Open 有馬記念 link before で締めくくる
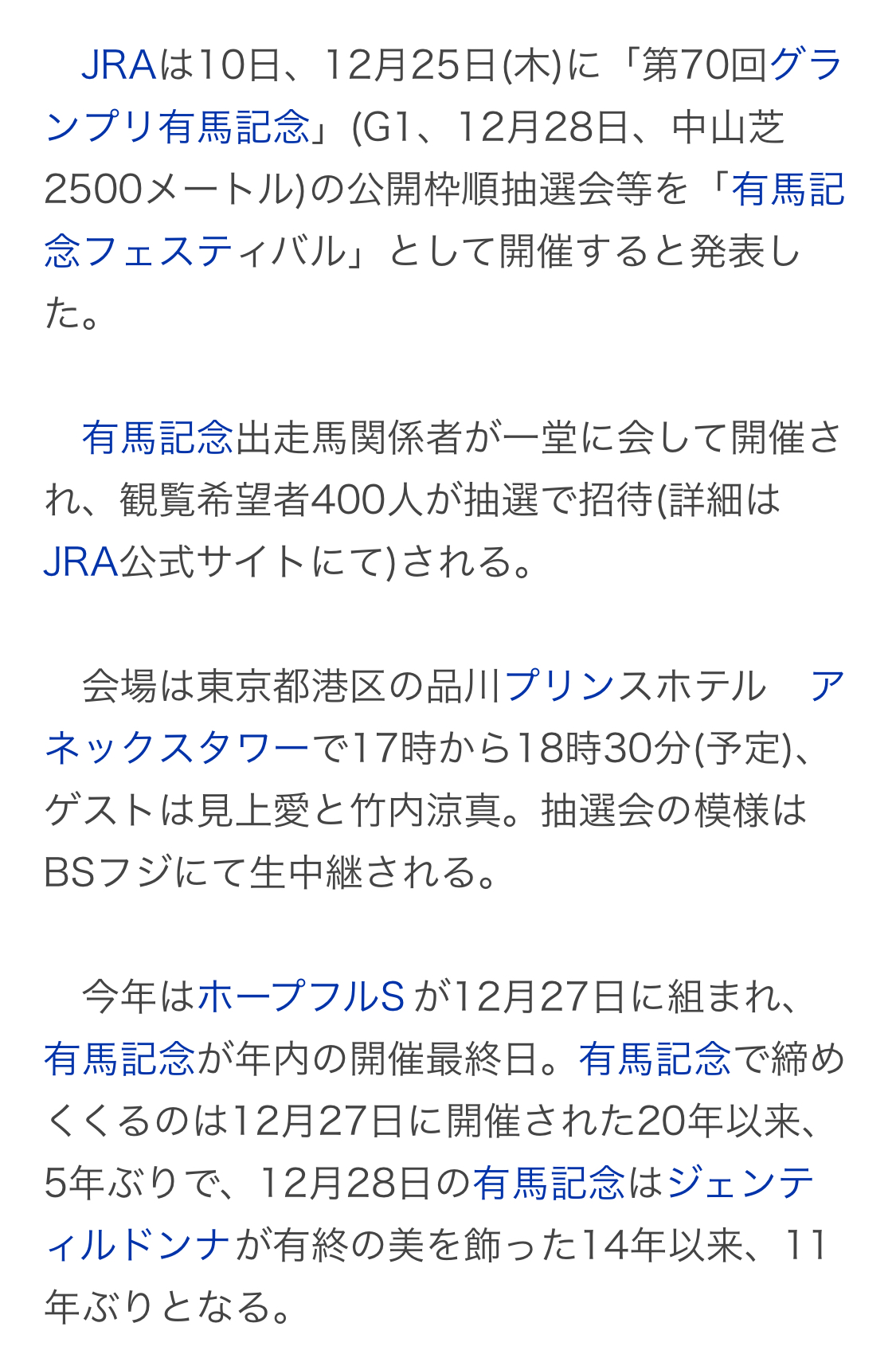This screenshot has width=896, height=1358. [x=655, y=1059]
